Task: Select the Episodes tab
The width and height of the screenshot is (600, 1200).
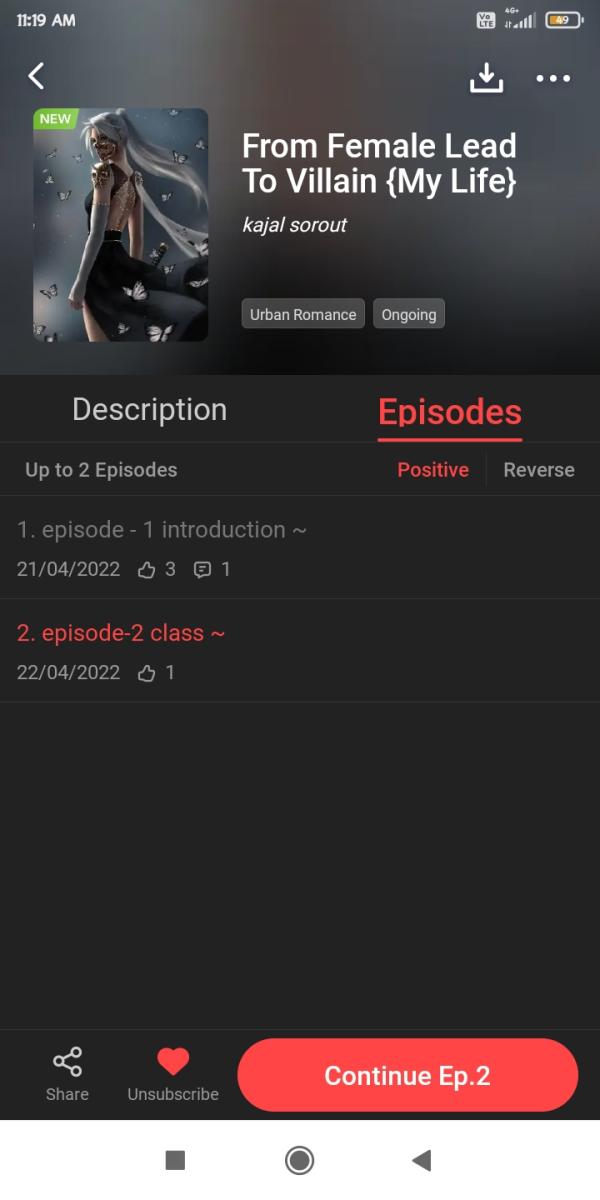Action: [450, 412]
